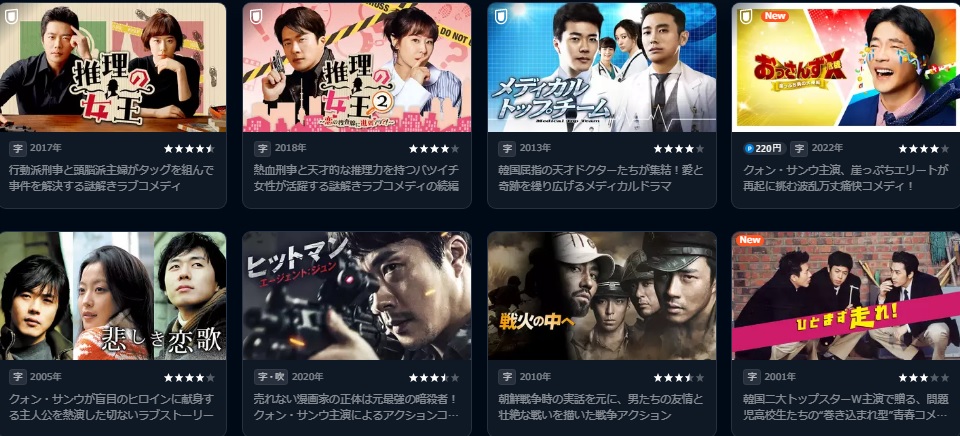Open the 悲しき恋歌 2005 card
This screenshot has height=436, width=960.
(112, 296)
